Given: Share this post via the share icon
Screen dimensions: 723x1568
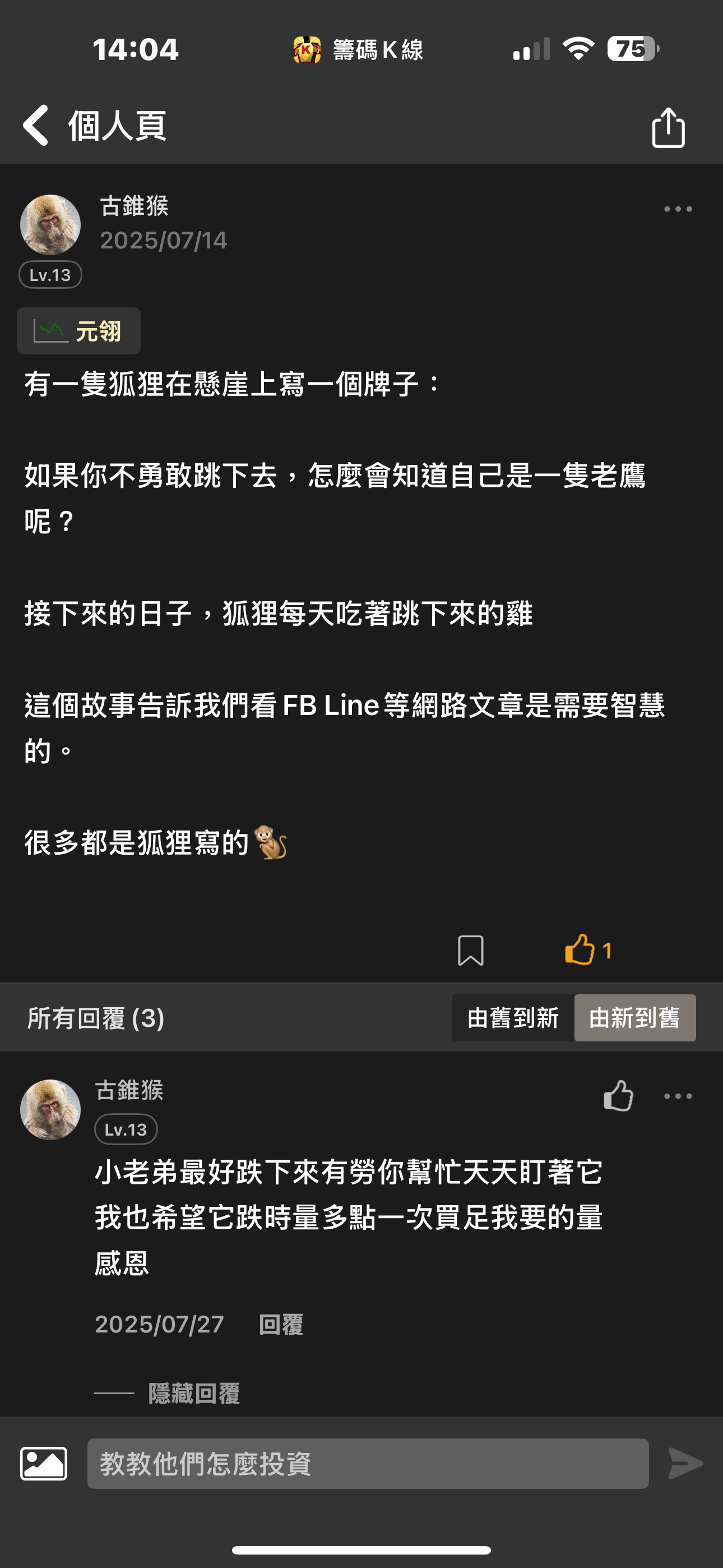Looking at the screenshot, I should pos(668,127).
